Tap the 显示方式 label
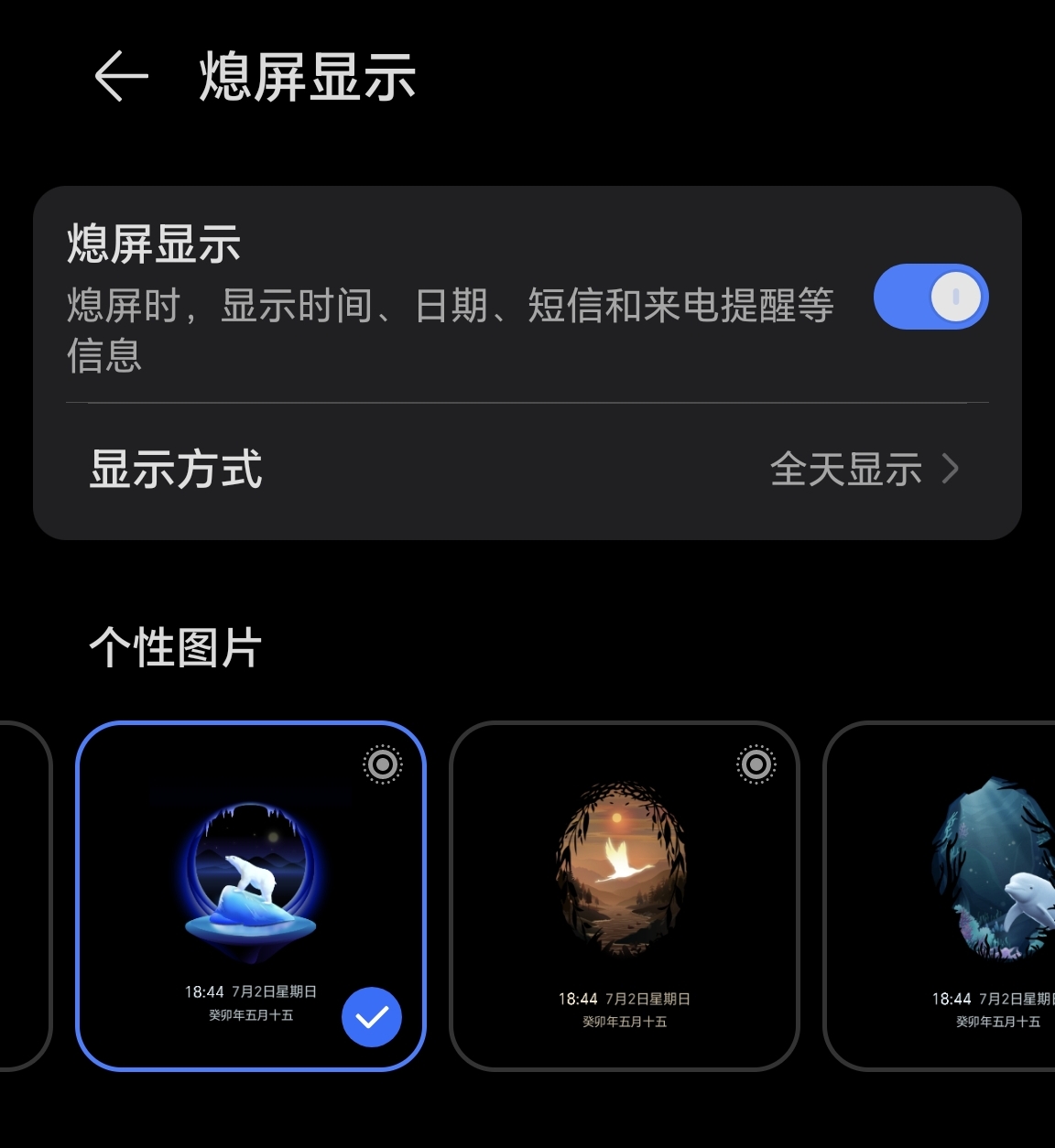This screenshot has width=1055, height=1148. (x=176, y=469)
